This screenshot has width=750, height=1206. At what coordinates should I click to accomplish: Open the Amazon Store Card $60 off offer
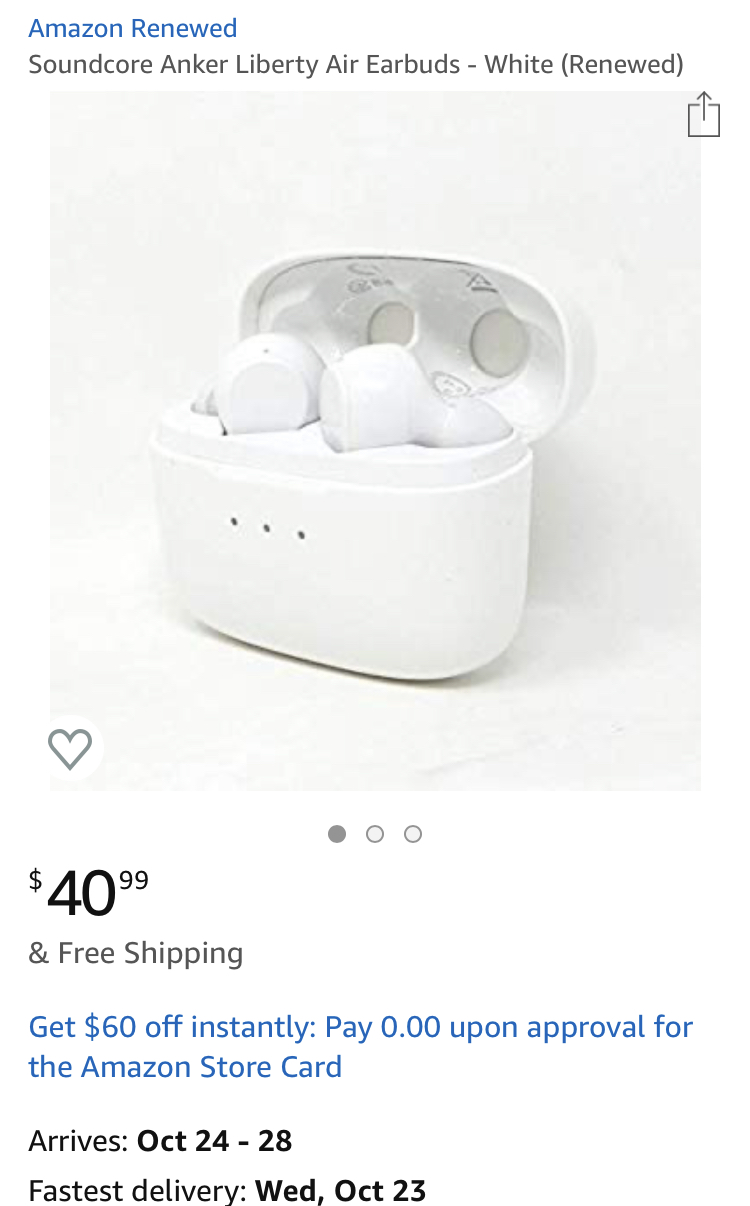[360, 1046]
